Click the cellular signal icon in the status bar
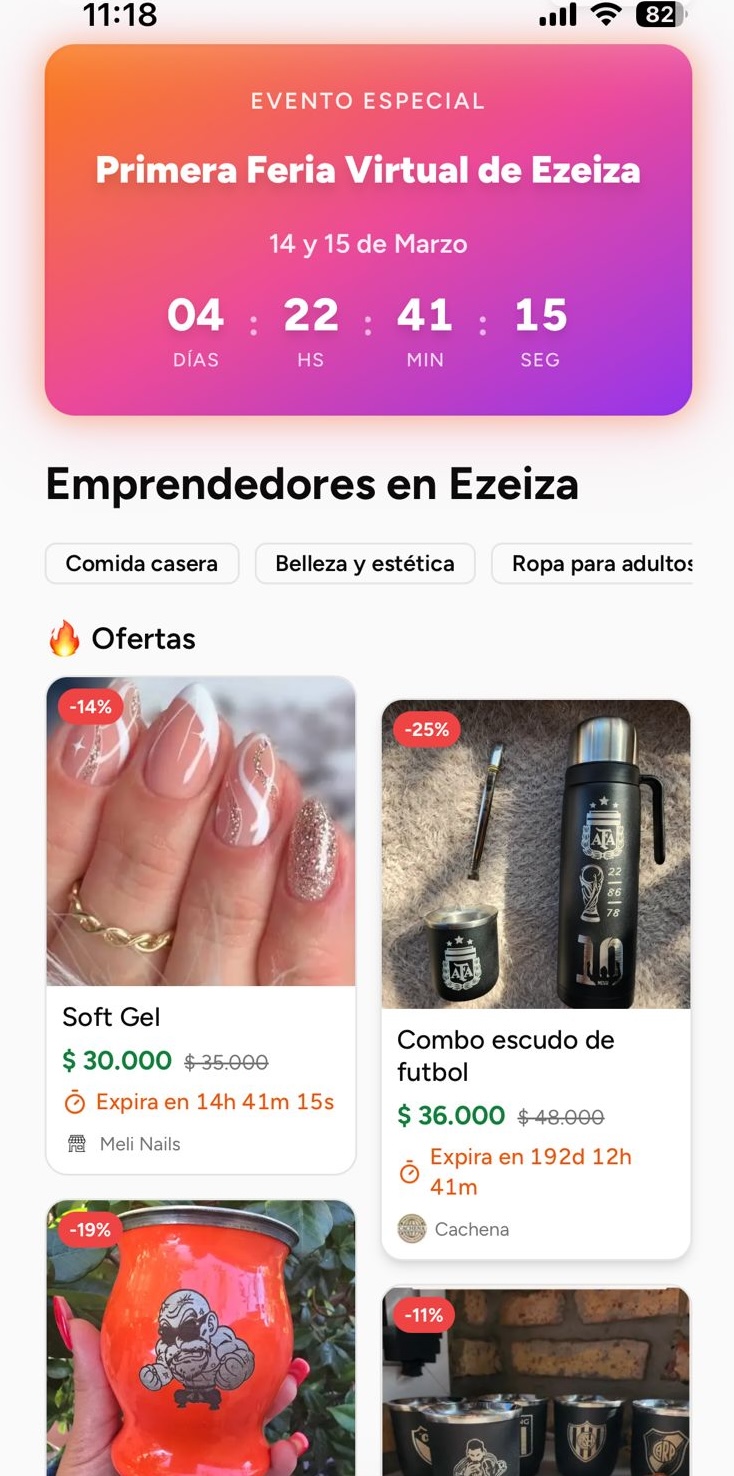Viewport: 734px width, 1476px height. tap(558, 15)
